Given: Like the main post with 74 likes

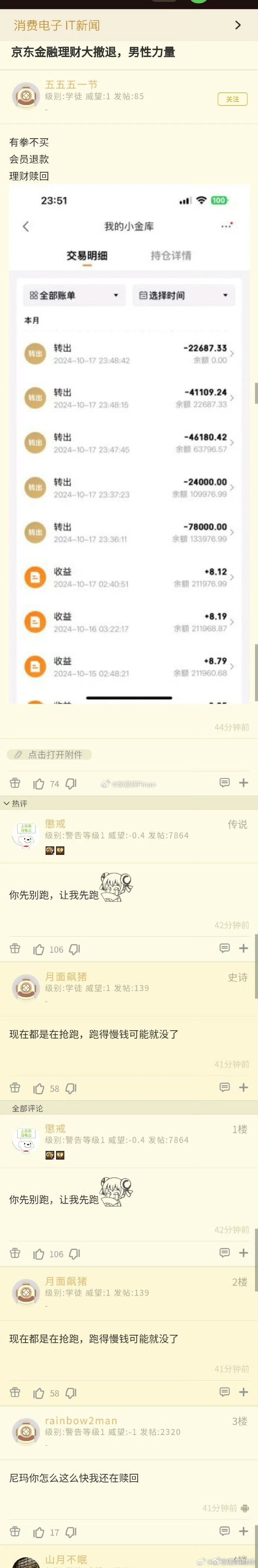Looking at the screenshot, I should pyautogui.click(x=39, y=783).
